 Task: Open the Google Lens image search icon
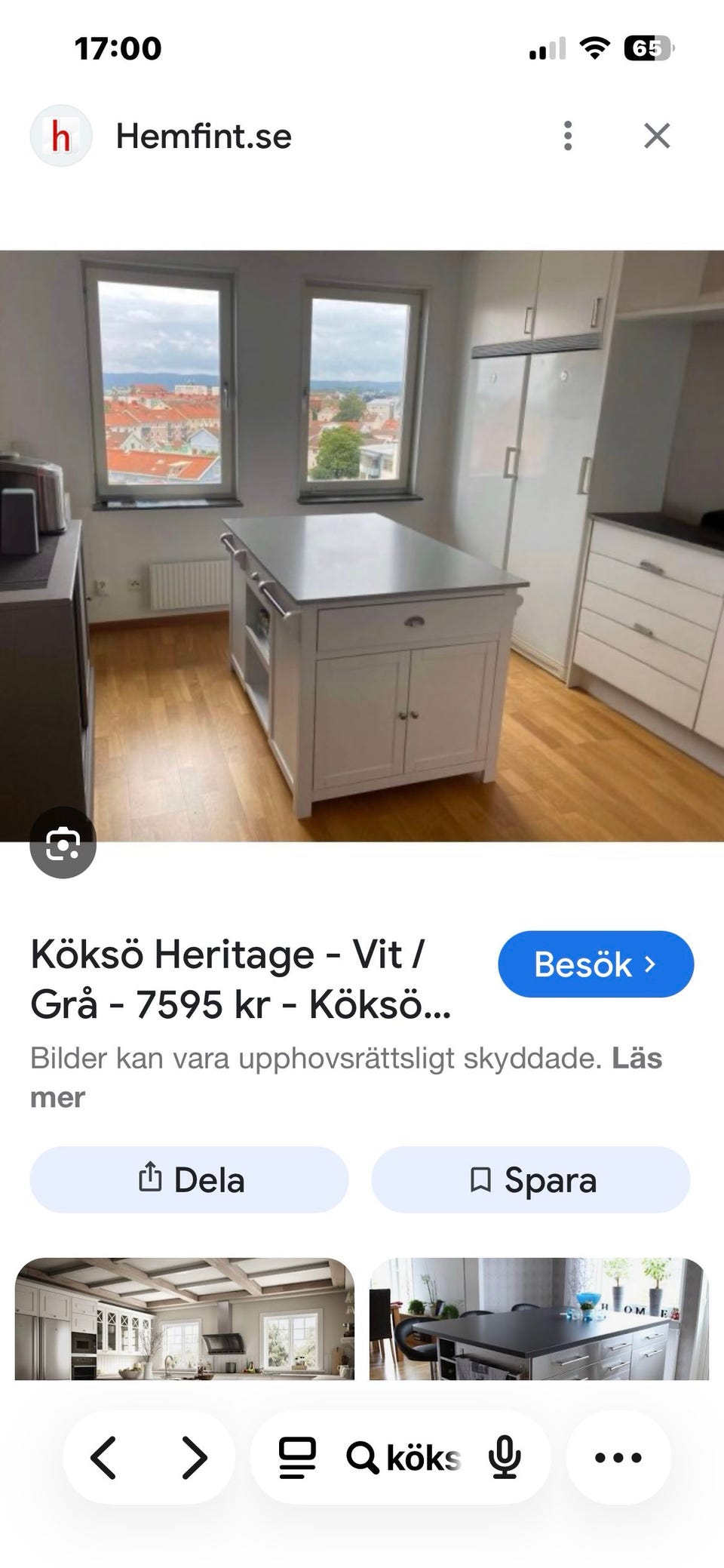(63, 844)
